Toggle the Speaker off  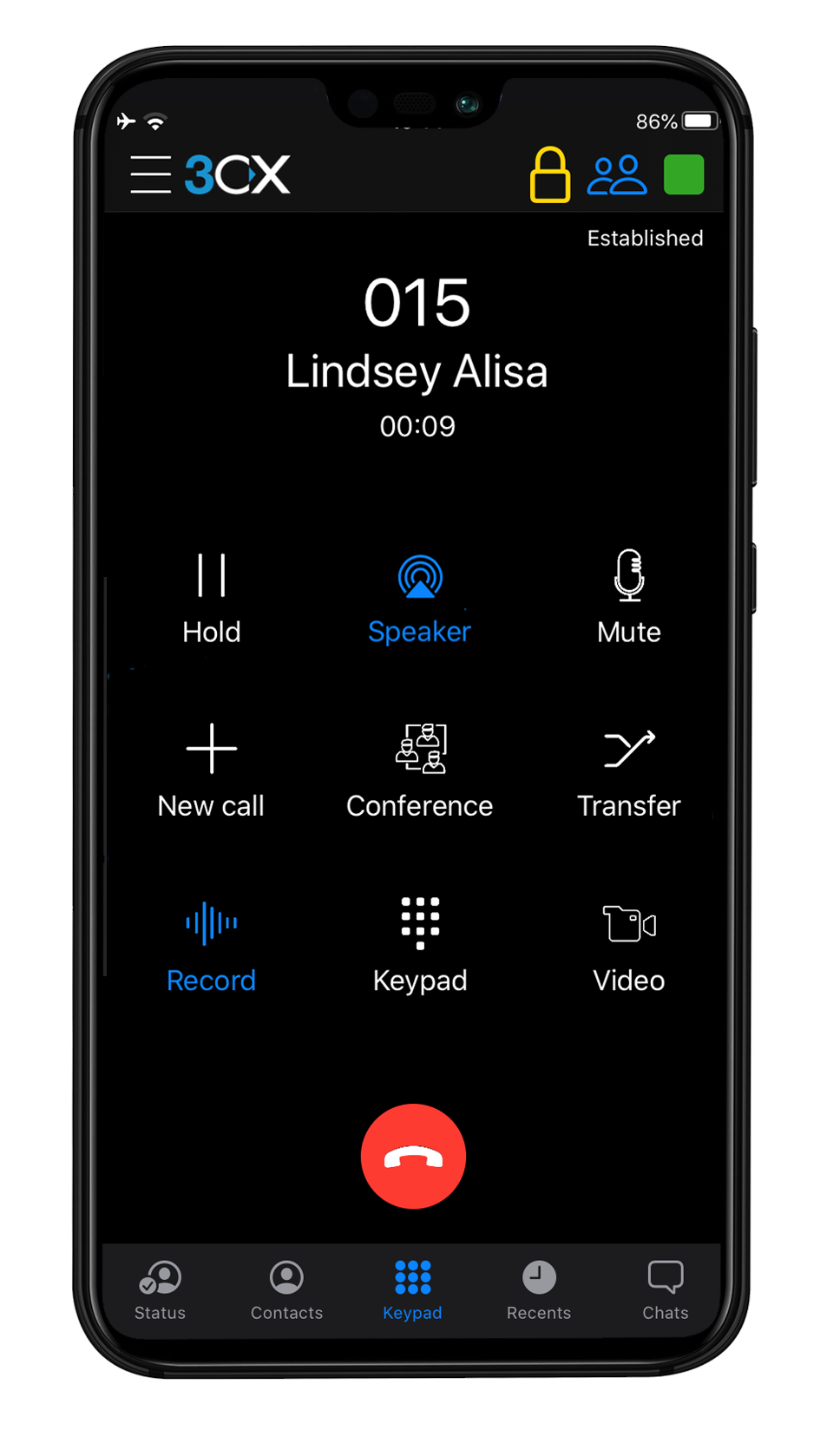[420, 598]
